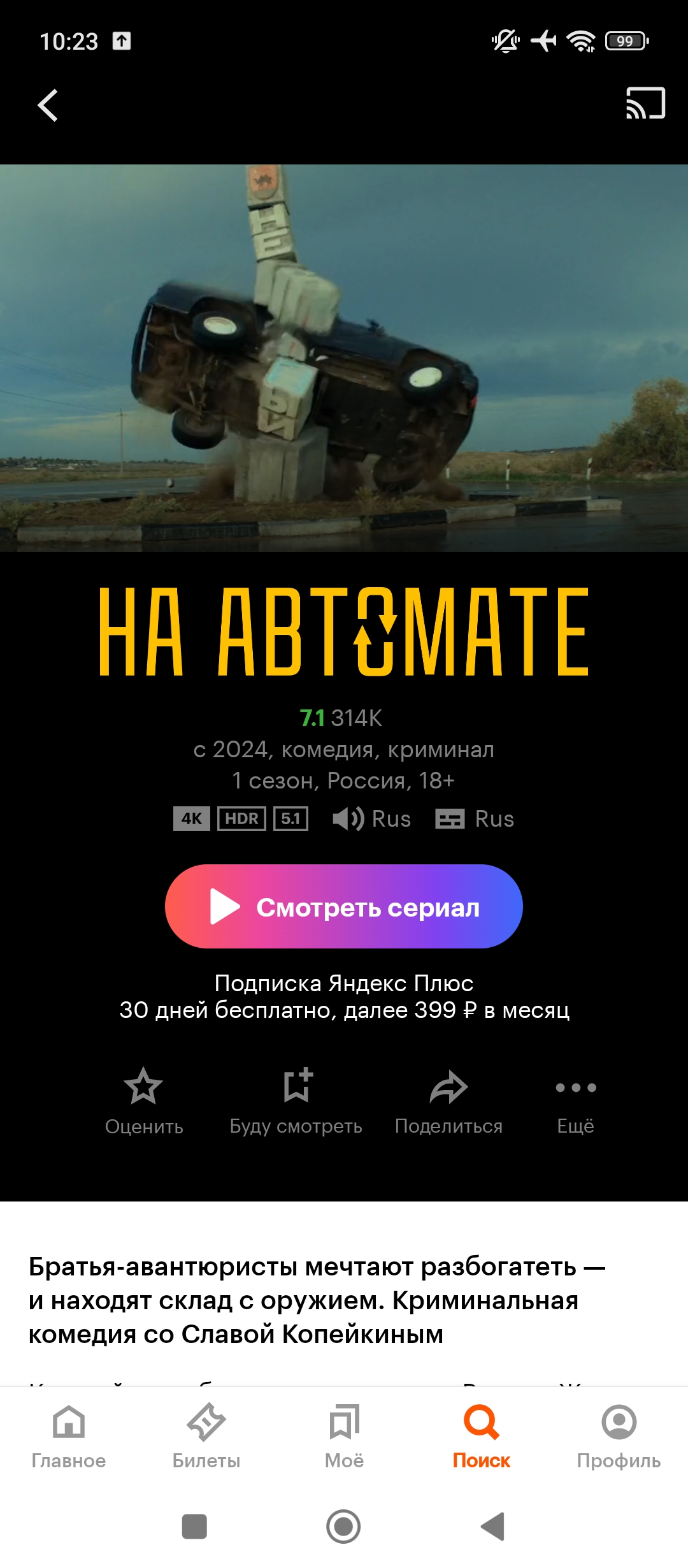Open the cast to device icon
Image resolution: width=688 pixels, height=1568 pixels.
(x=645, y=103)
